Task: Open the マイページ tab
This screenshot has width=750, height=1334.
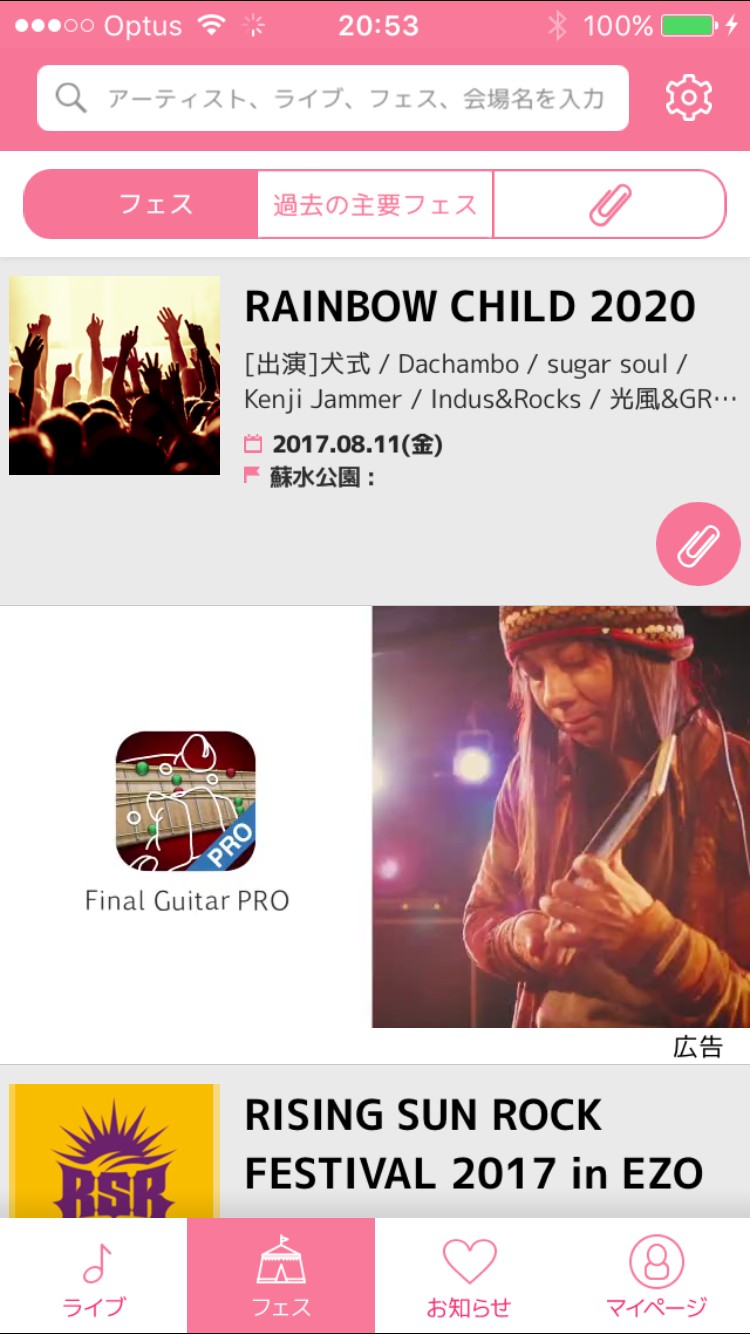Action: [x=657, y=1276]
